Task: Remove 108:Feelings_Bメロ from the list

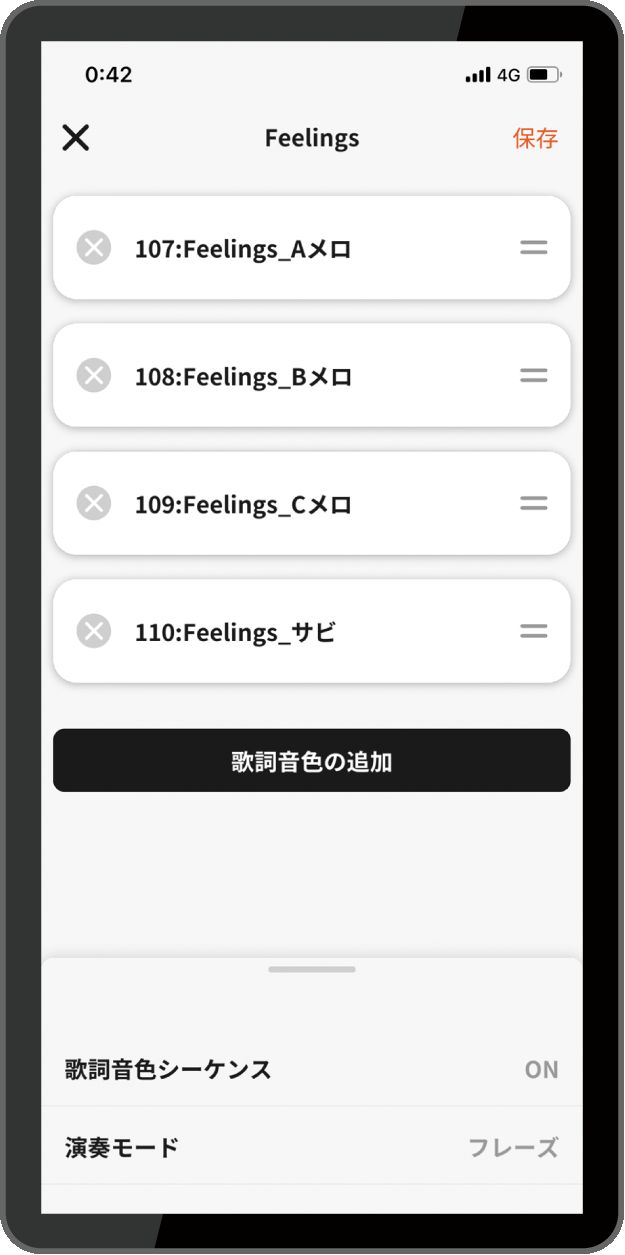Action: pyautogui.click(x=94, y=376)
